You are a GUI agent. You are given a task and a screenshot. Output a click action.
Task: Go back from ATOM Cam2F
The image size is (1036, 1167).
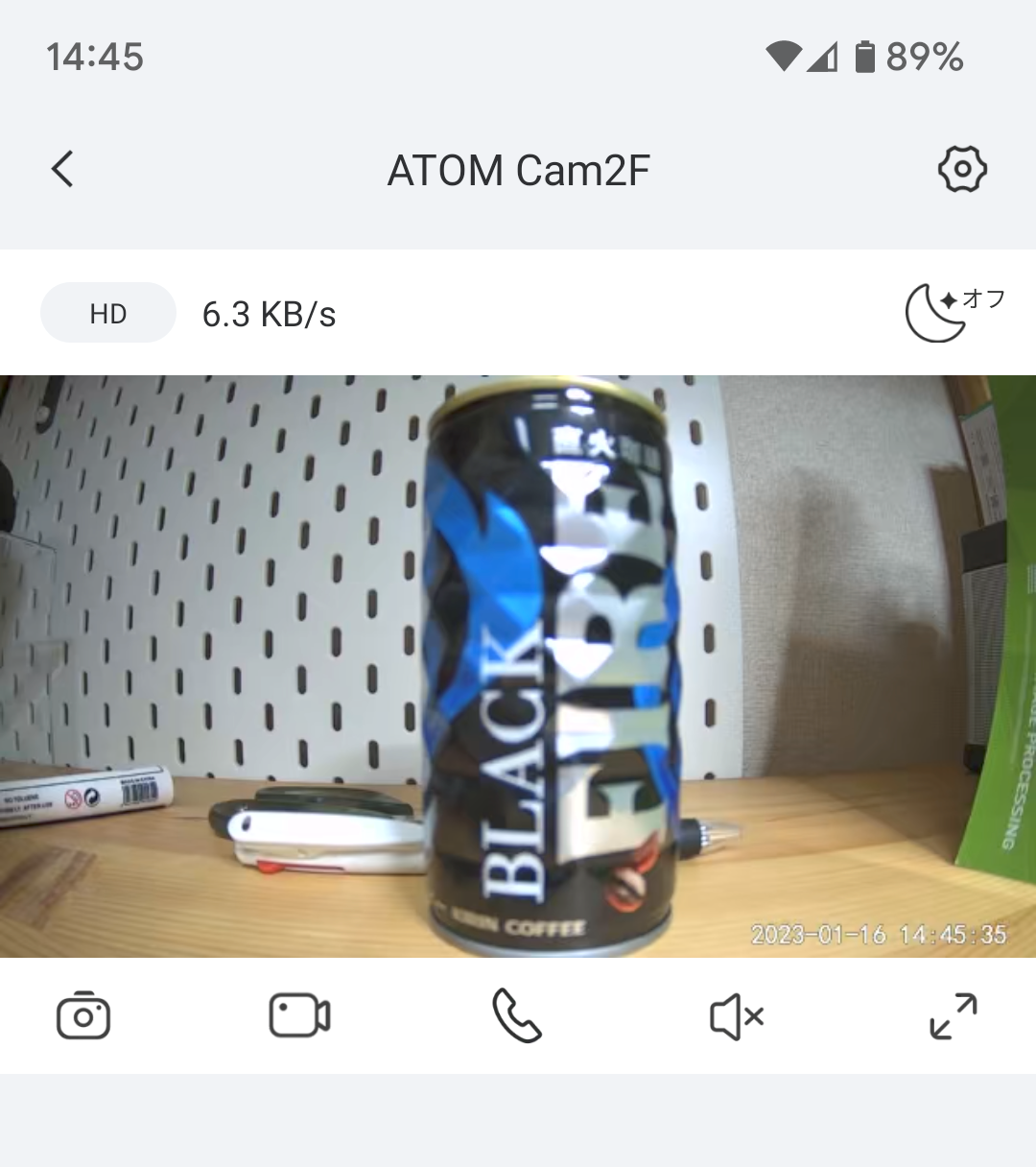coord(63,170)
